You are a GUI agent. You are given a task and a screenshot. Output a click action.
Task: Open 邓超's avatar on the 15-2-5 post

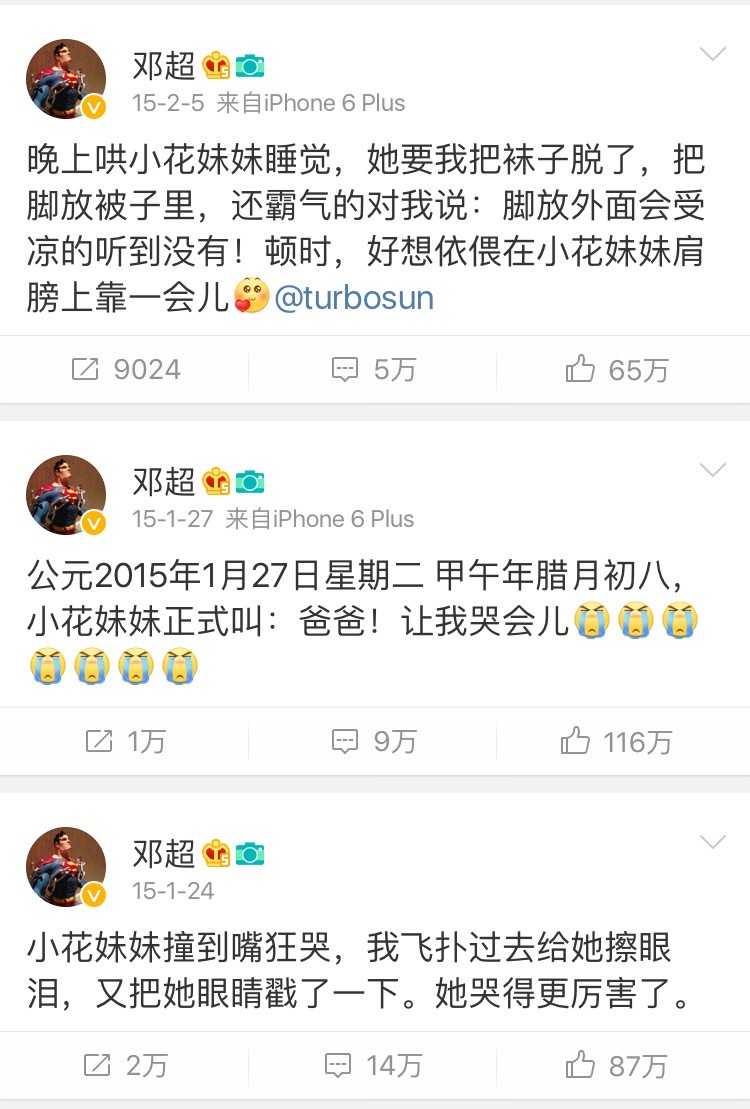coord(66,79)
